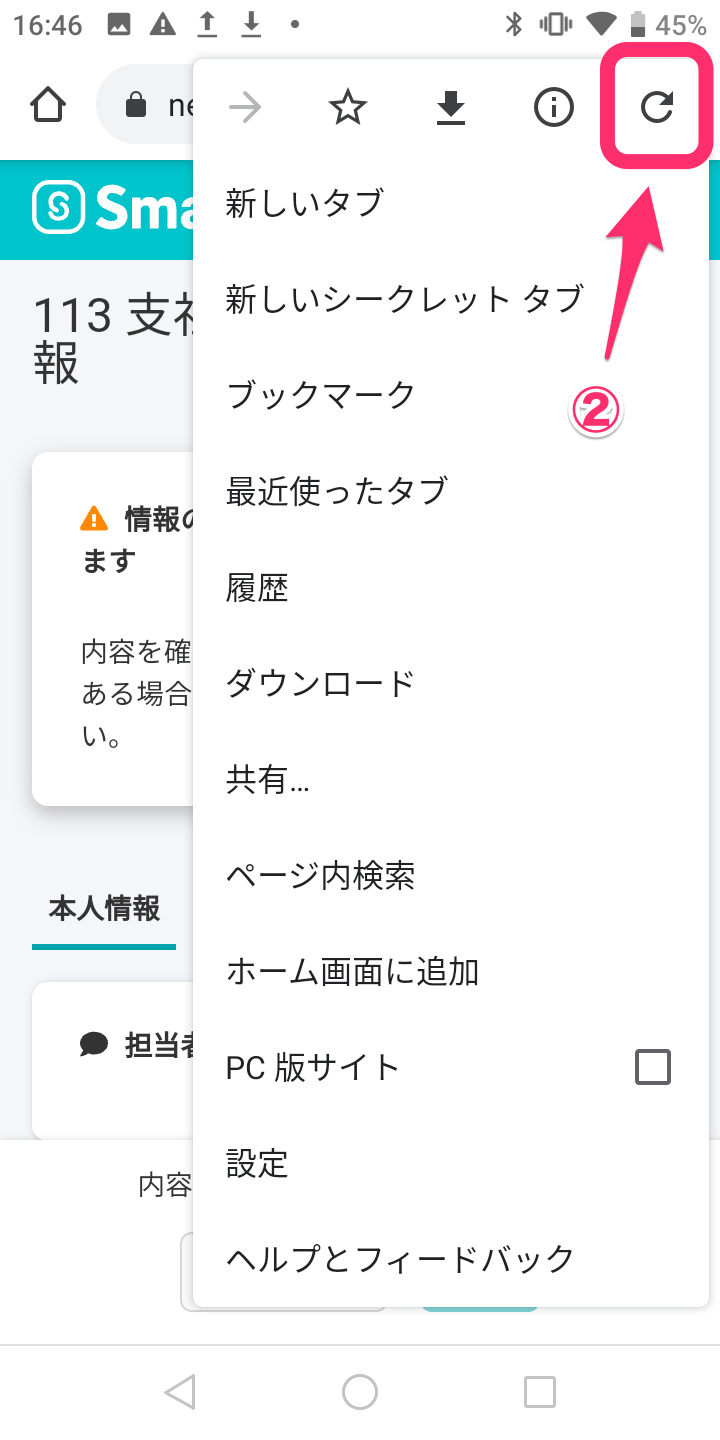
Task: Open 履歴 from the menu
Action: [x=258, y=588]
